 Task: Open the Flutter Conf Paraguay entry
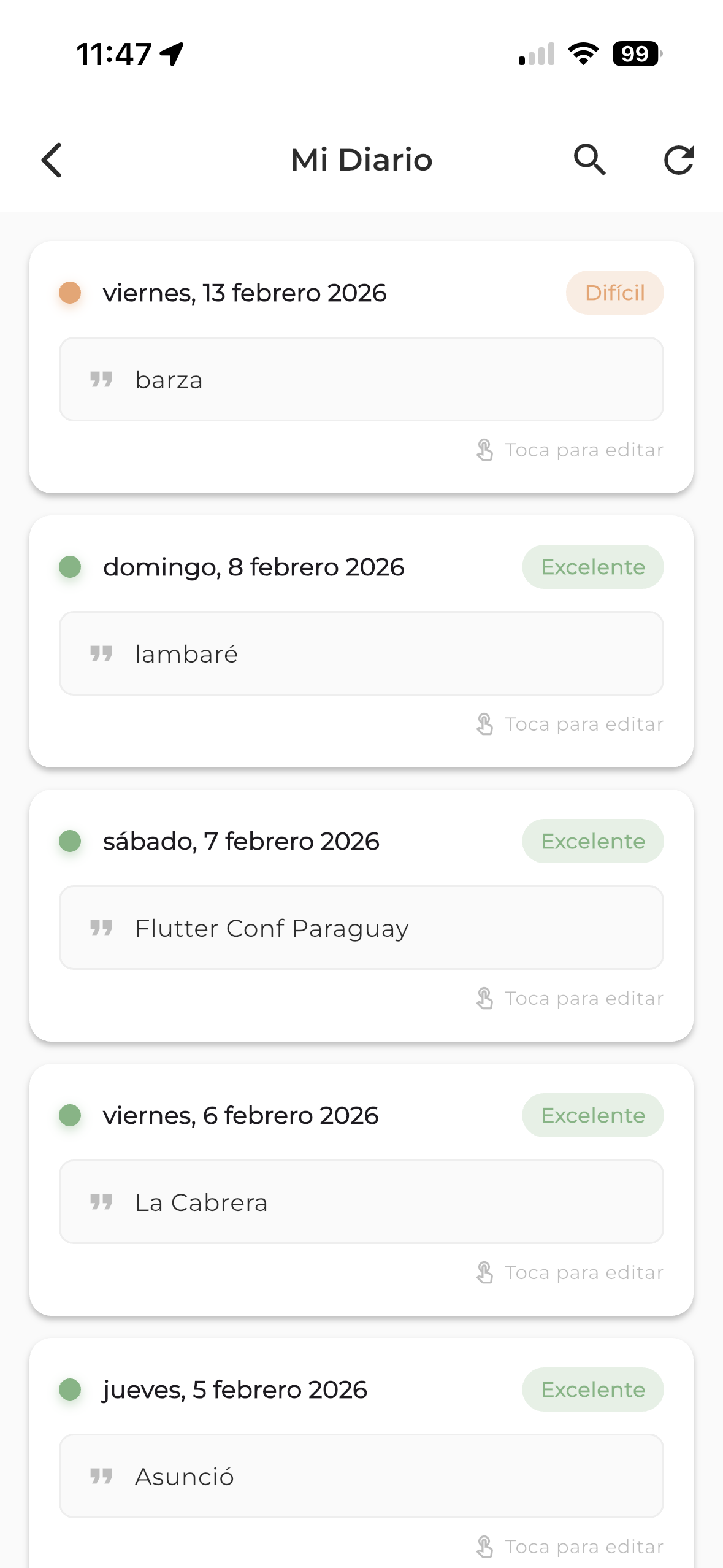pos(361,915)
